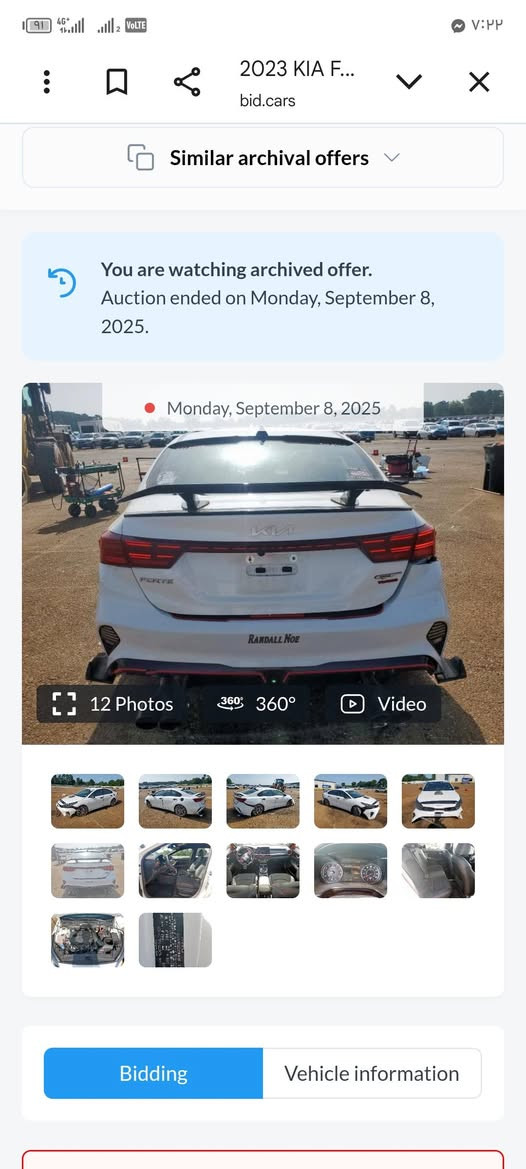
Task: Play the vehicle Video
Action: 383,704
